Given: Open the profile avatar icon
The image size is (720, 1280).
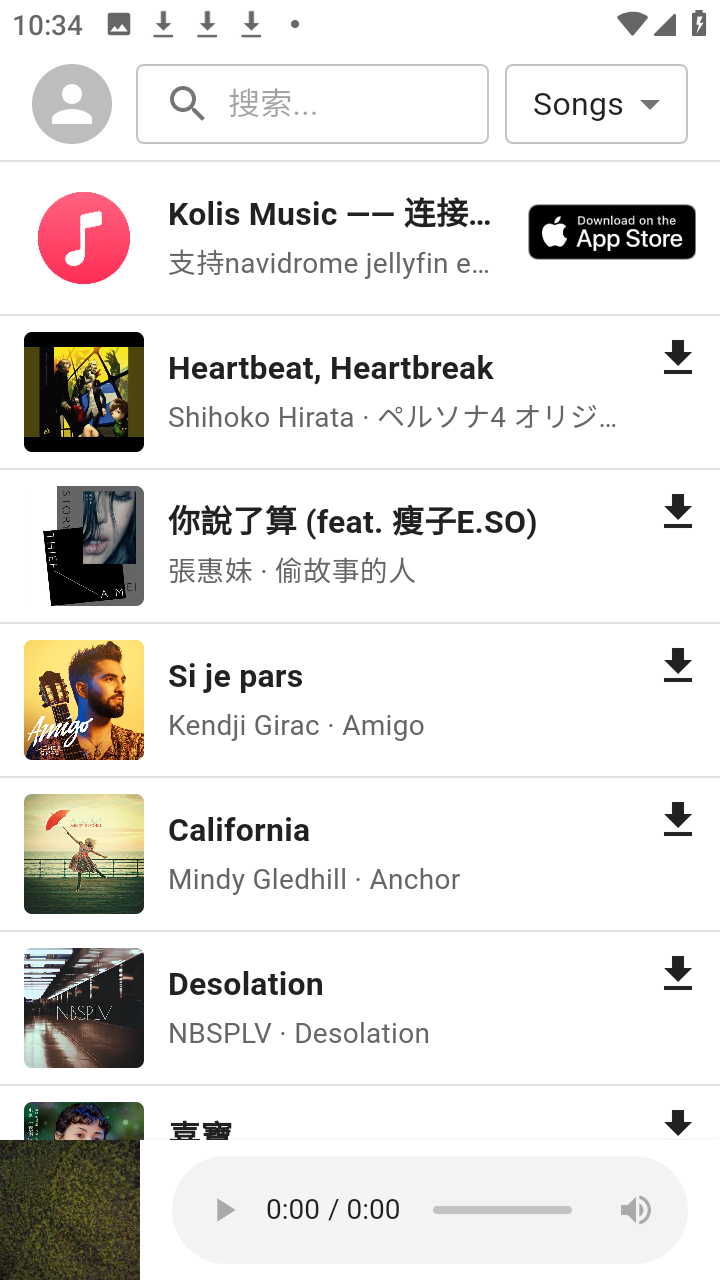Looking at the screenshot, I should (x=71, y=103).
